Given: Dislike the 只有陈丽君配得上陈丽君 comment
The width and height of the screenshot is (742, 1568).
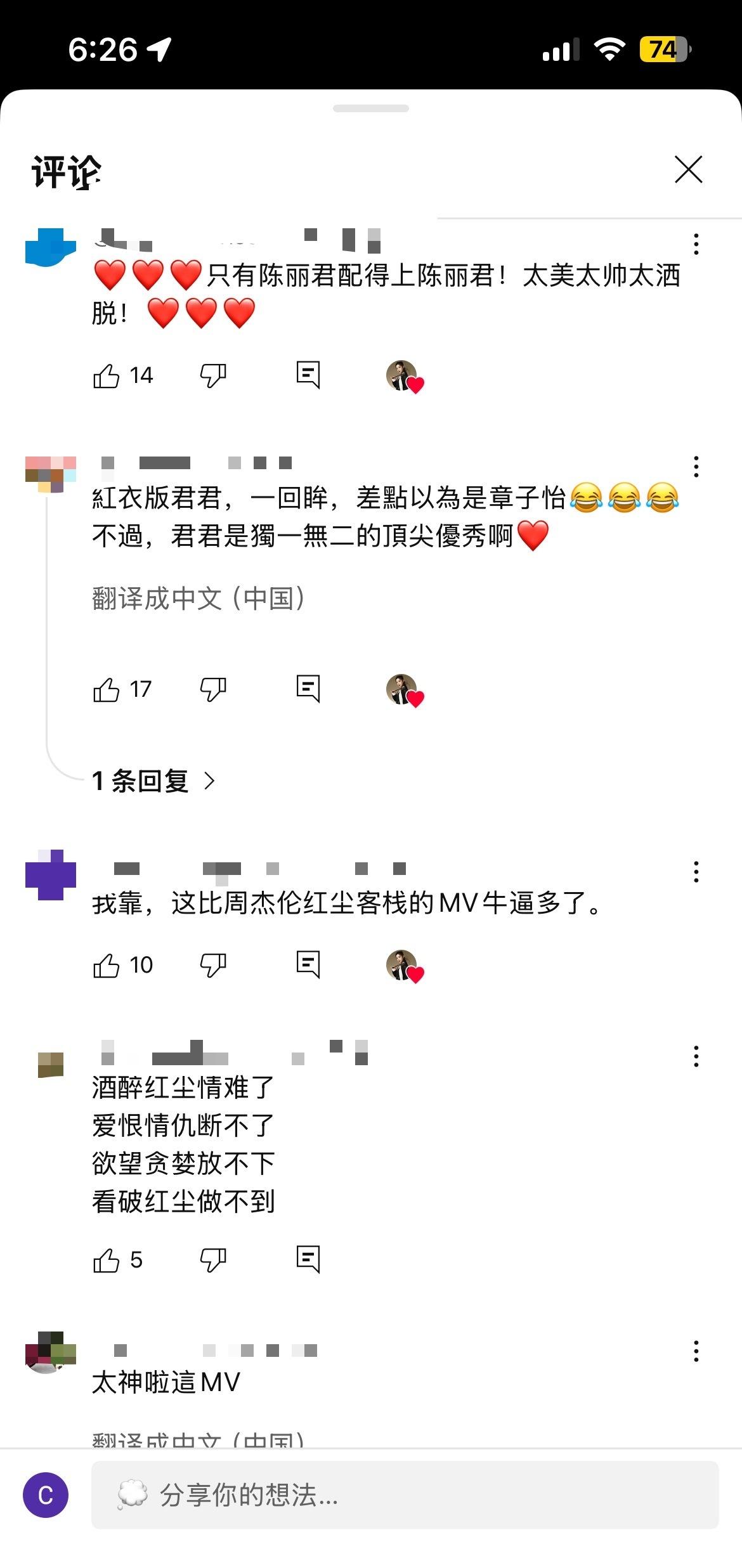Looking at the screenshot, I should (x=213, y=375).
